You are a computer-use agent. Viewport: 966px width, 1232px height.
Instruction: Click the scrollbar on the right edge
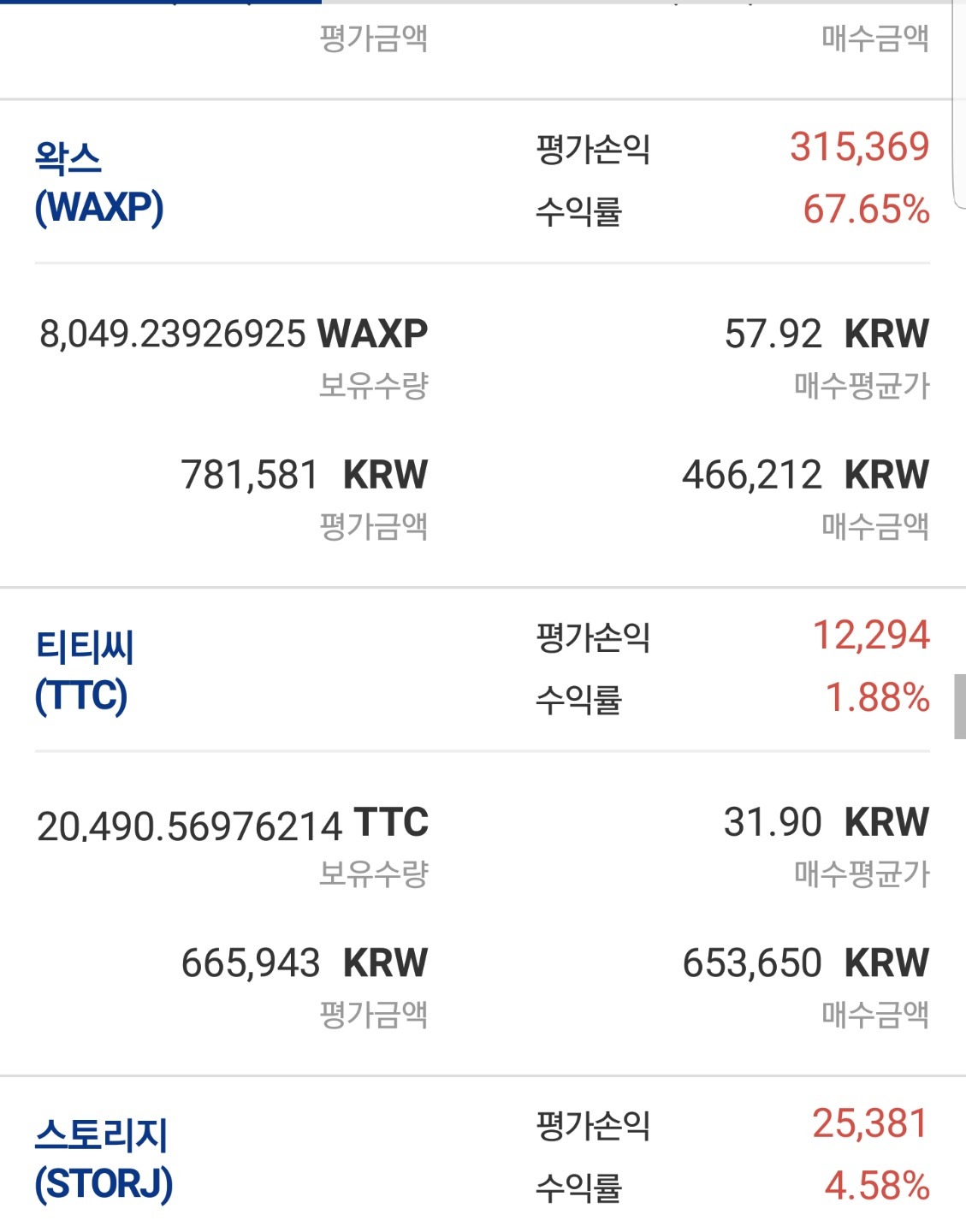pos(960,702)
